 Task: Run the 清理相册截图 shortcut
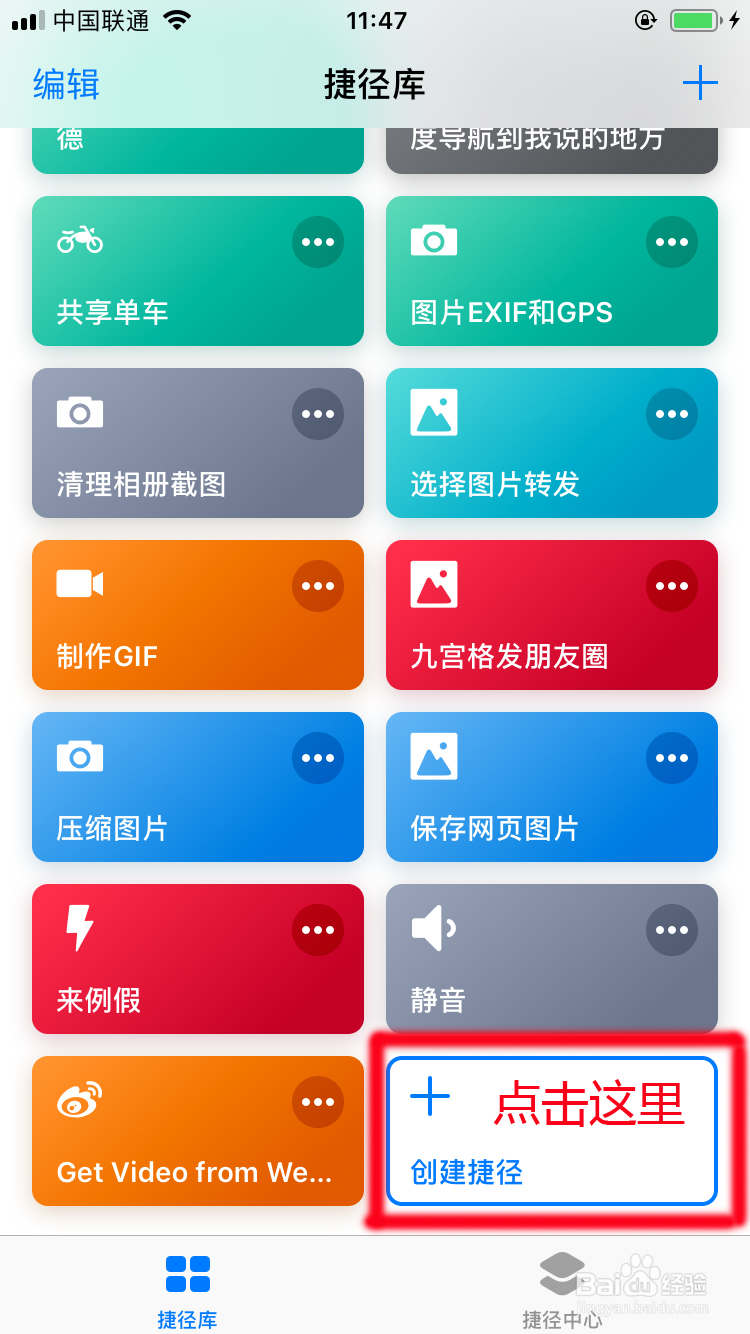pyautogui.click(x=198, y=443)
